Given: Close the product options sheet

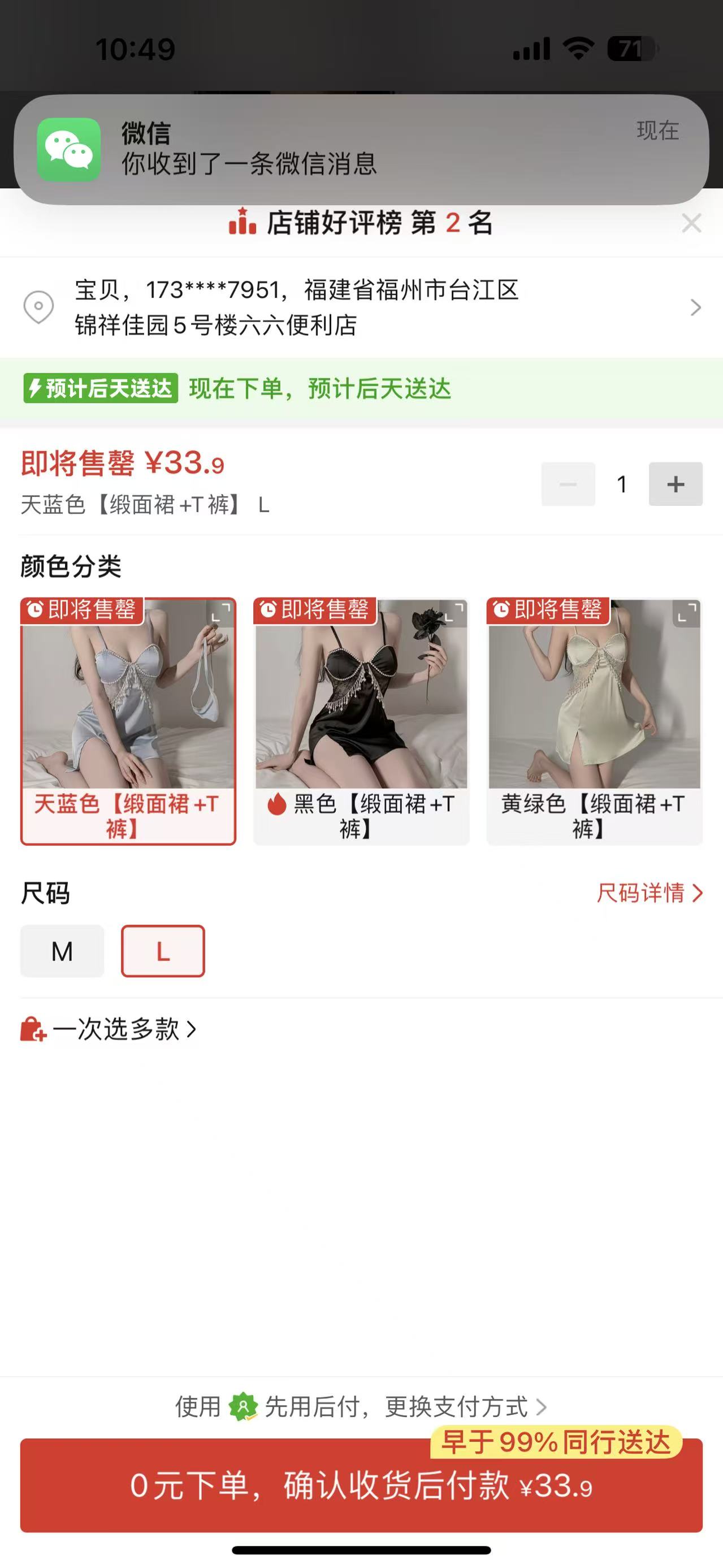Looking at the screenshot, I should coord(691,223).
